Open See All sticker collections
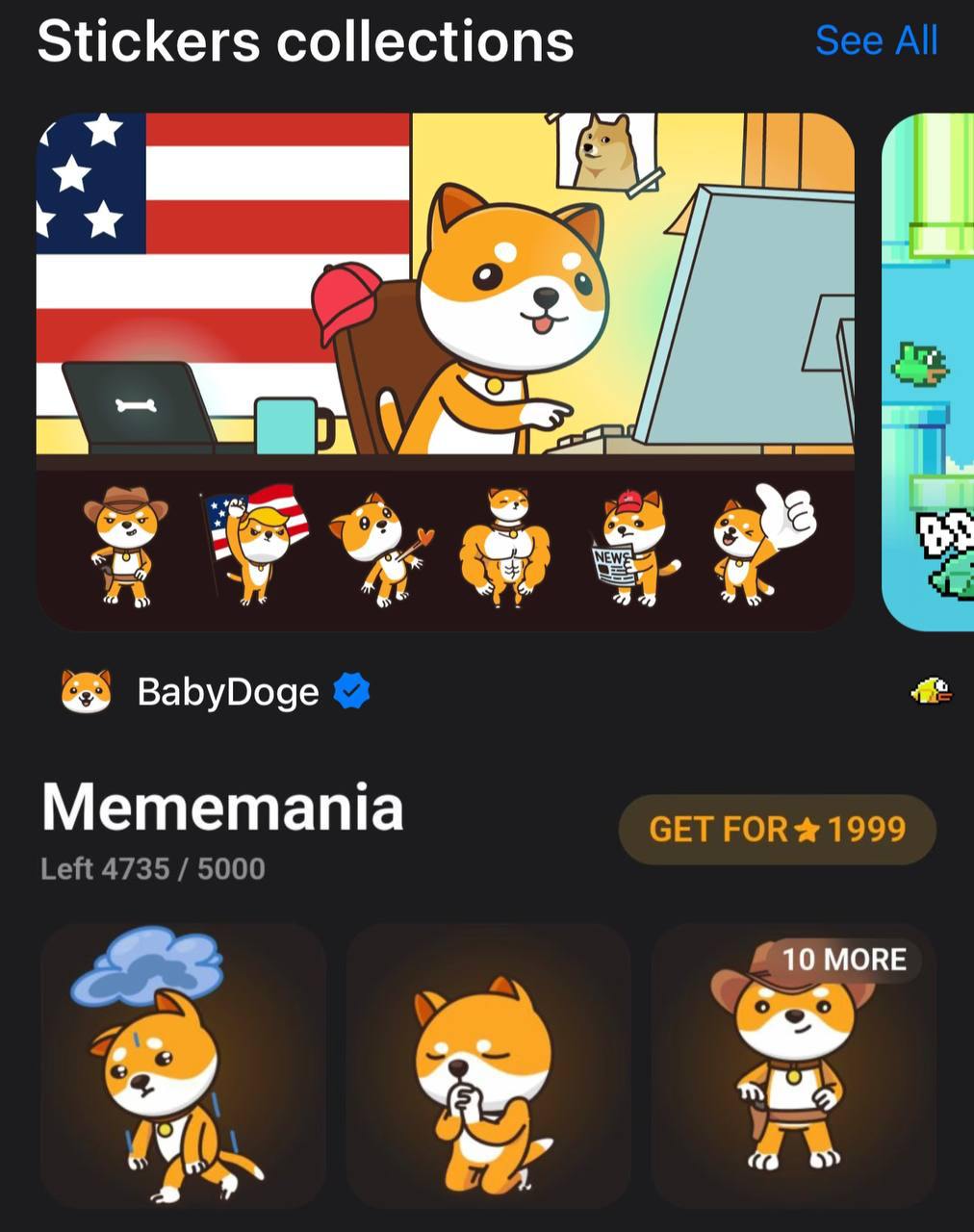 875,40
